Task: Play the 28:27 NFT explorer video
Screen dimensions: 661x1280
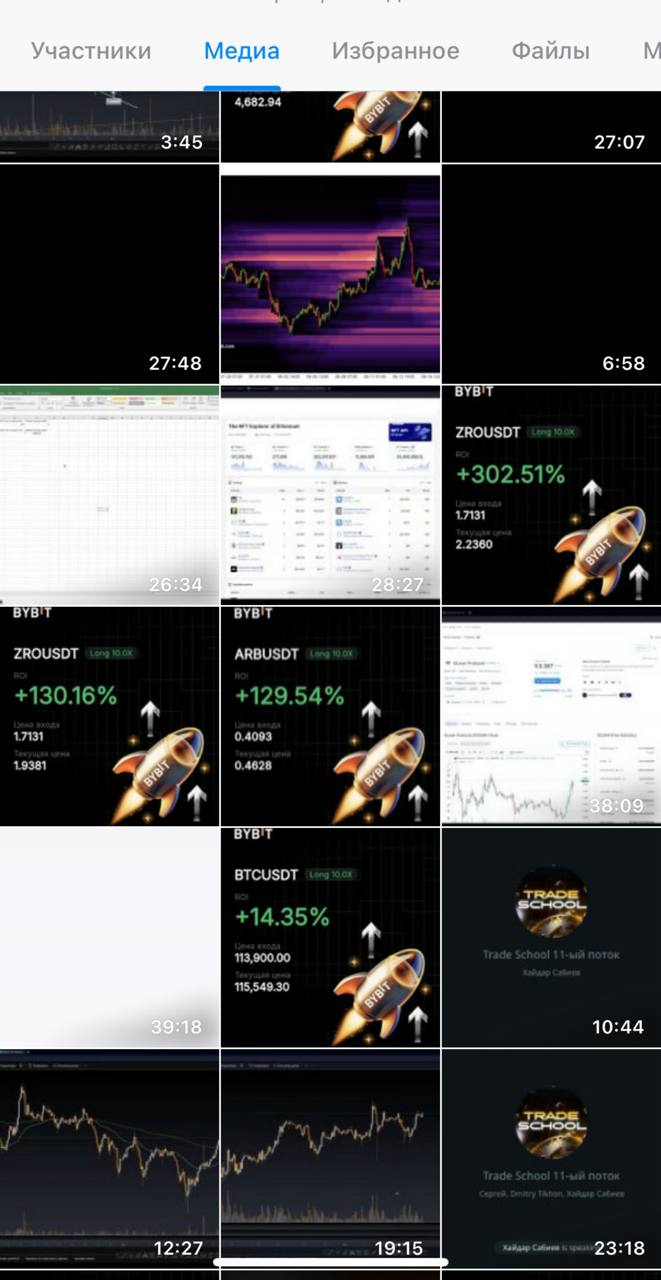Action: pos(330,494)
